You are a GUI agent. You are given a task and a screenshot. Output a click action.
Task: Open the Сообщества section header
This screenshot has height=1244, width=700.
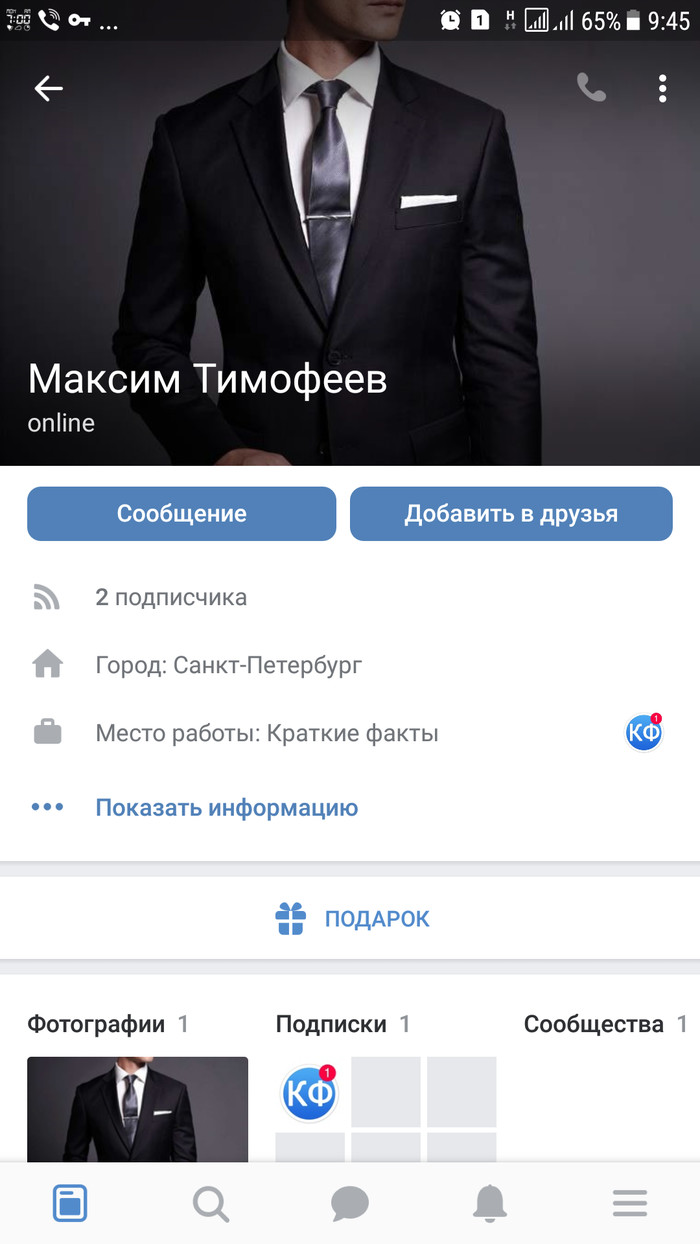(594, 1024)
